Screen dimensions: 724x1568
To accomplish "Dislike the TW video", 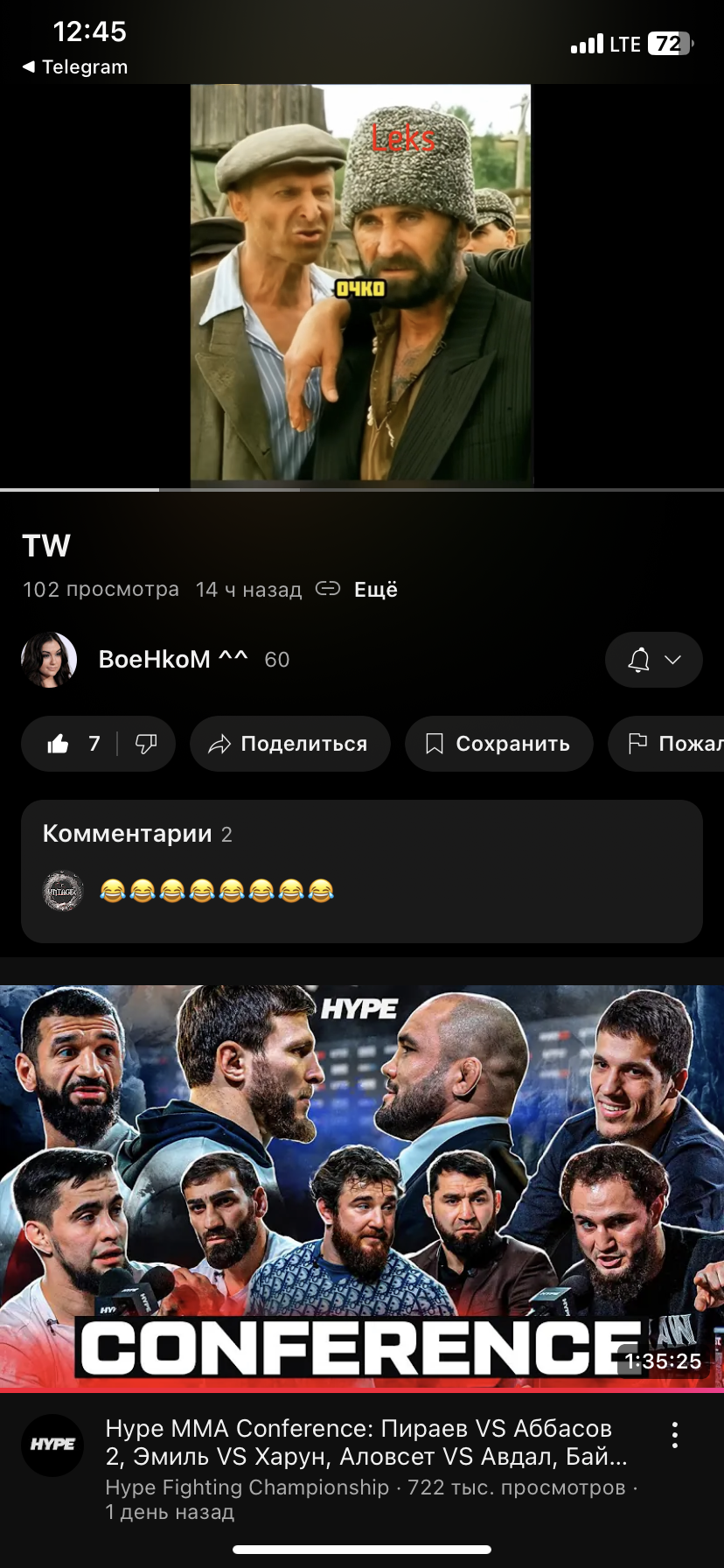I will click(146, 744).
